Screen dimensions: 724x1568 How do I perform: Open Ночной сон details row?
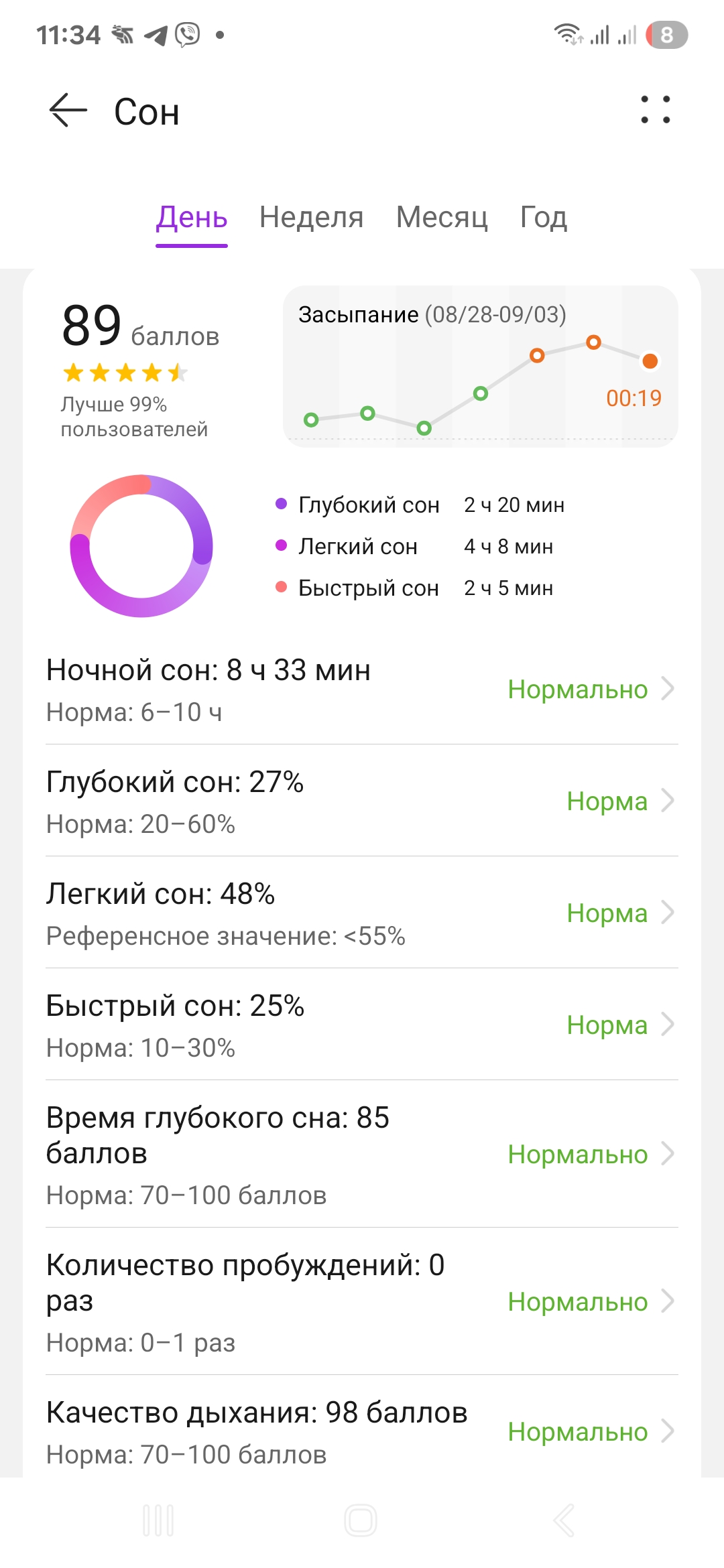(362, 690)
